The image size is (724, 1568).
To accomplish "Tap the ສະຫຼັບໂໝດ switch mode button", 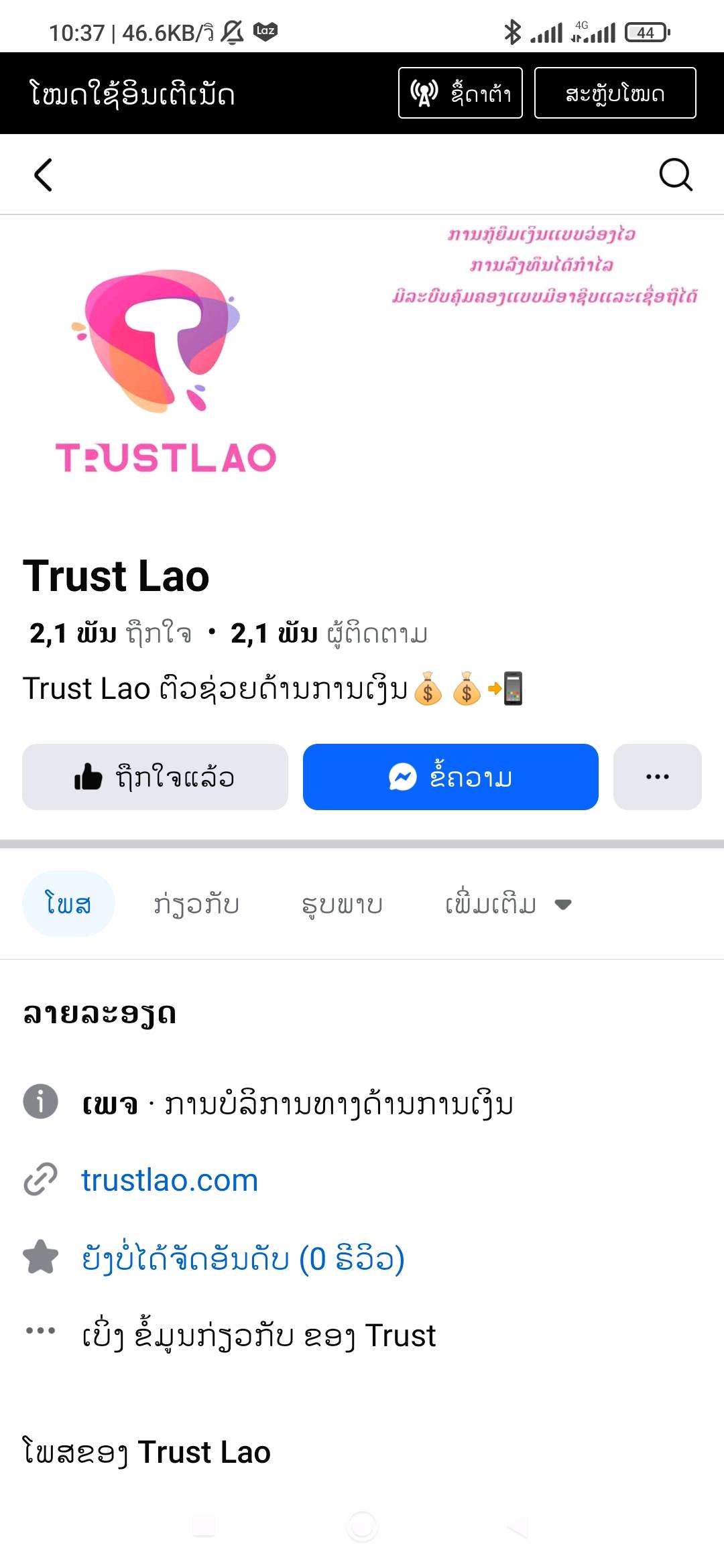I will [x=615, y=93].
